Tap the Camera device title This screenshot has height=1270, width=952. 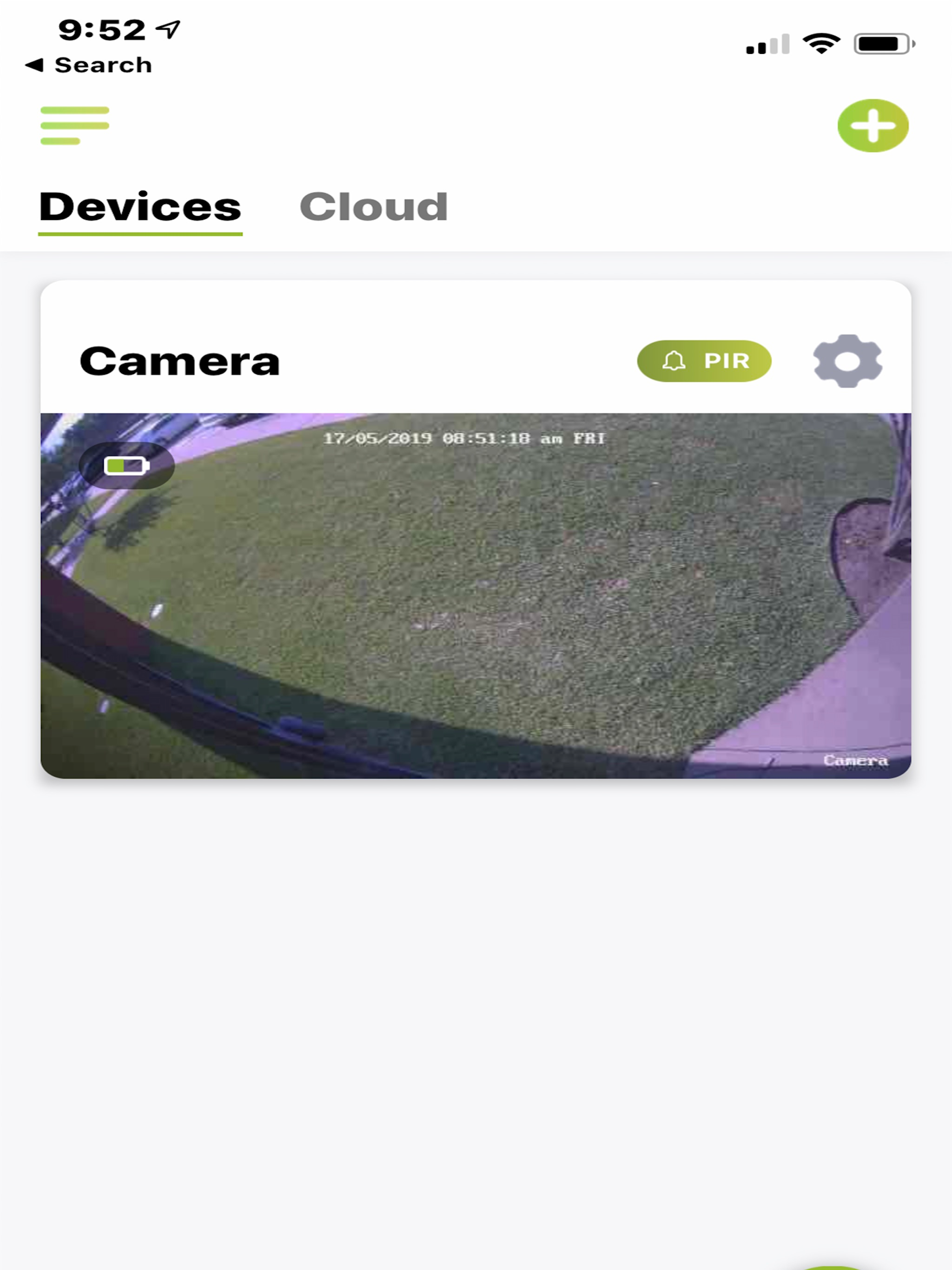click(x=179, y=361)
